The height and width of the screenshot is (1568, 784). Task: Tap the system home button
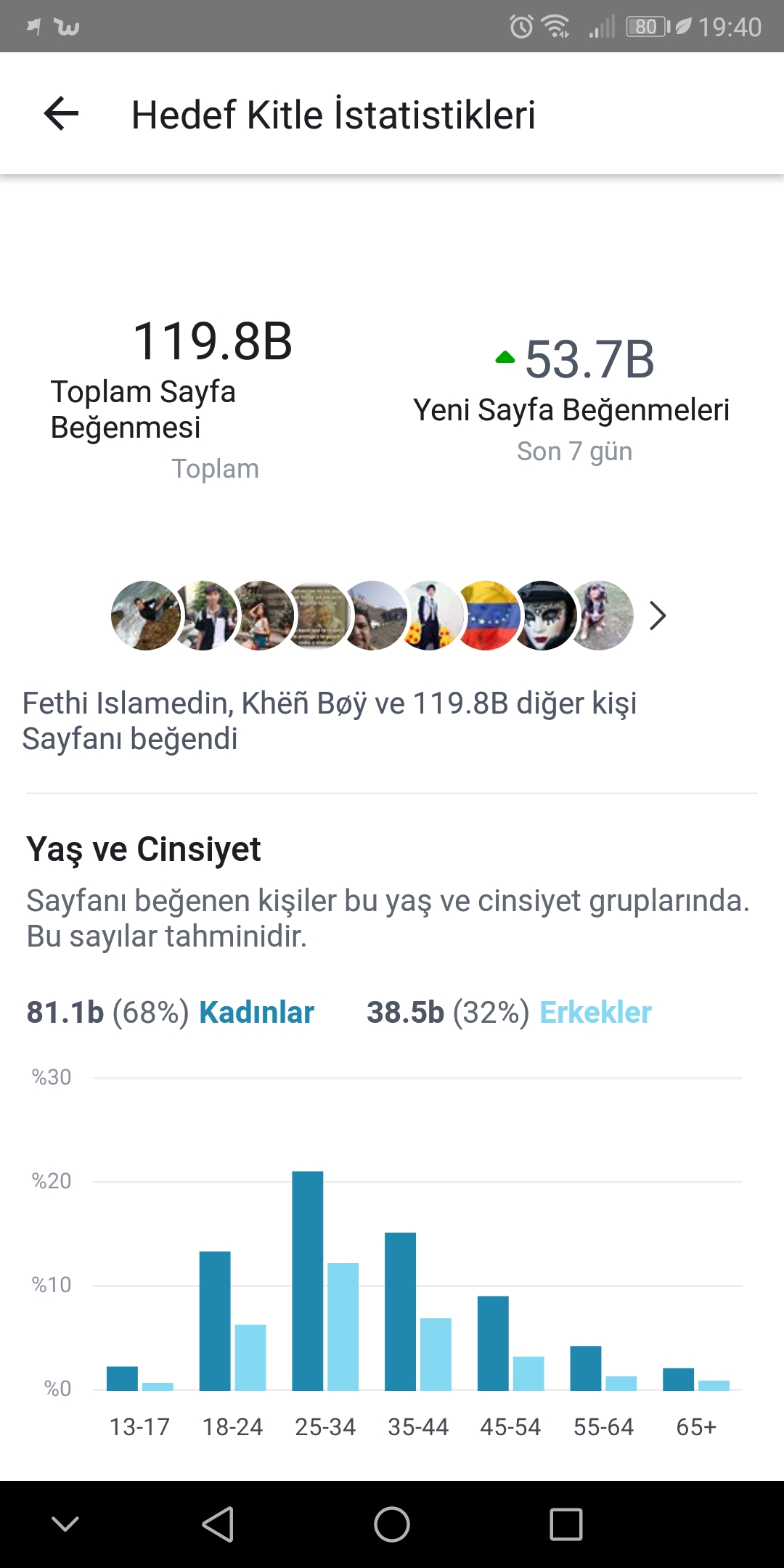(x=392, y=1524)
